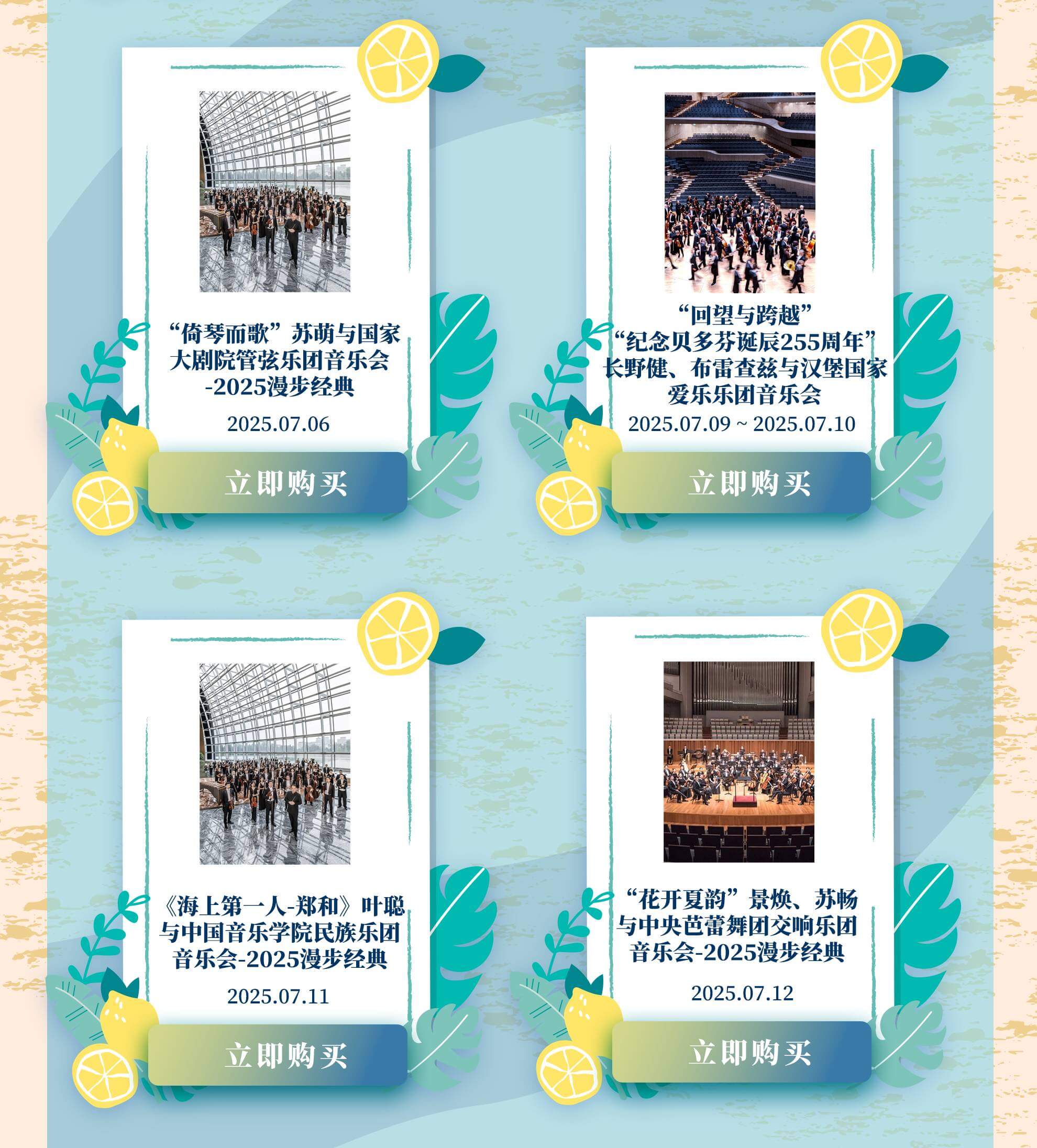Open the "倚琴而歌" 苏萌 concert card
The width and height of the screenshot is (1037, 1148).
275,192
